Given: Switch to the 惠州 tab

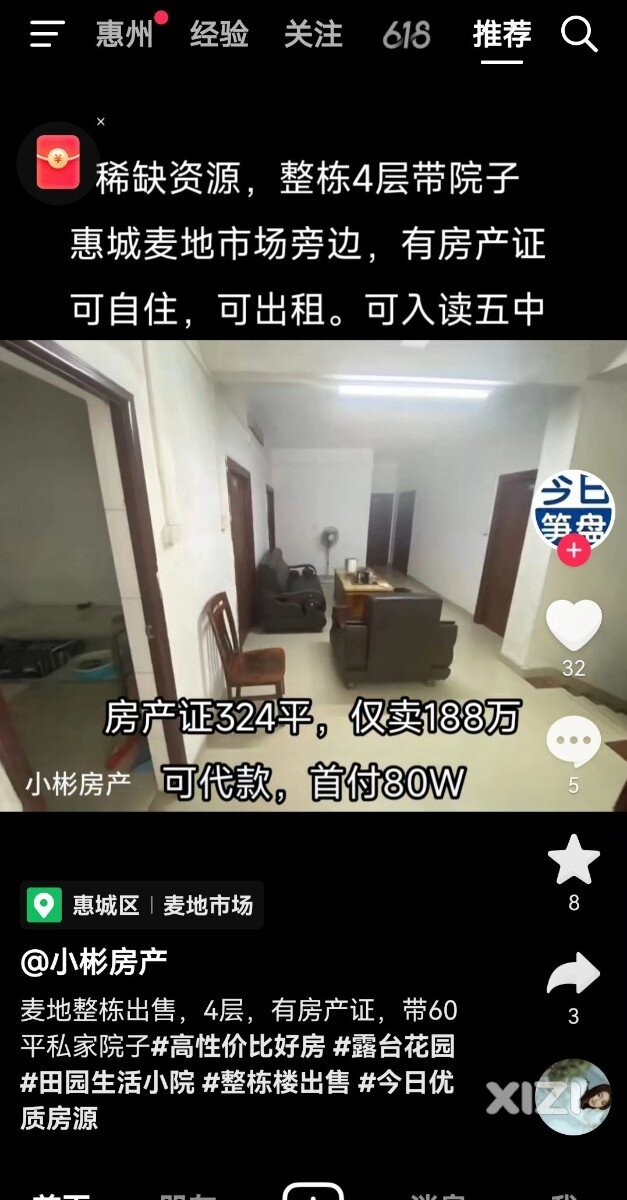Looking at the screenshot, I should click(x=125, y=35).
